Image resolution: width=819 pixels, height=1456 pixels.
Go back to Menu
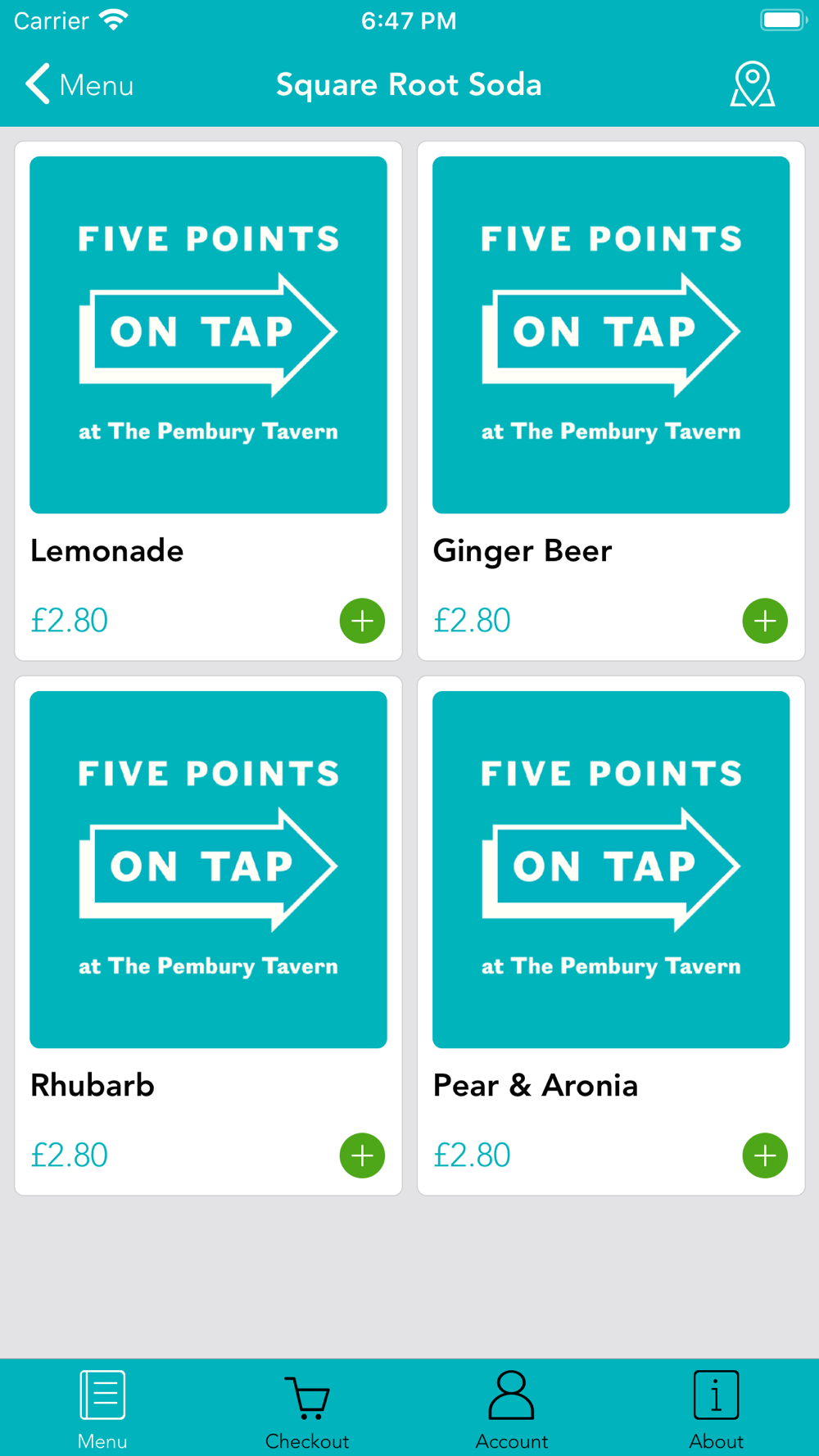click(79, 84)
